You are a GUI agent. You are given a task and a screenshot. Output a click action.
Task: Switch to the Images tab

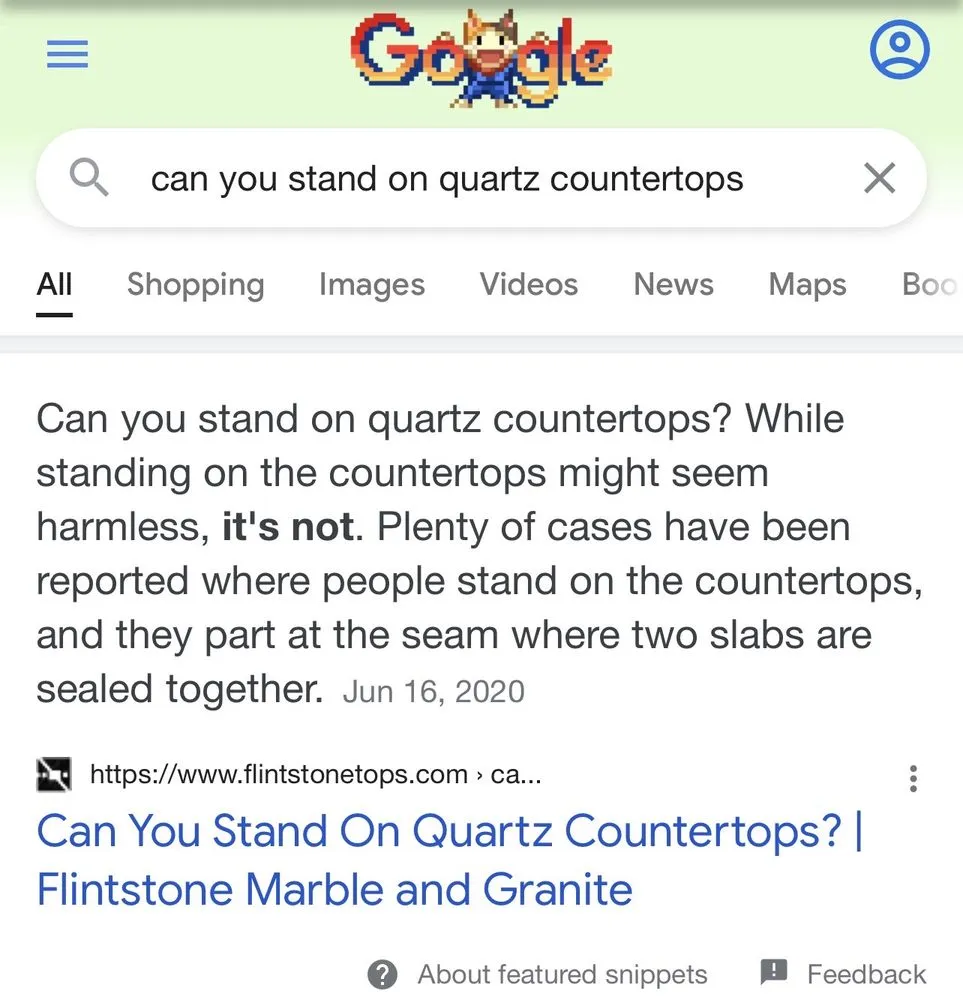click(372, 285)
